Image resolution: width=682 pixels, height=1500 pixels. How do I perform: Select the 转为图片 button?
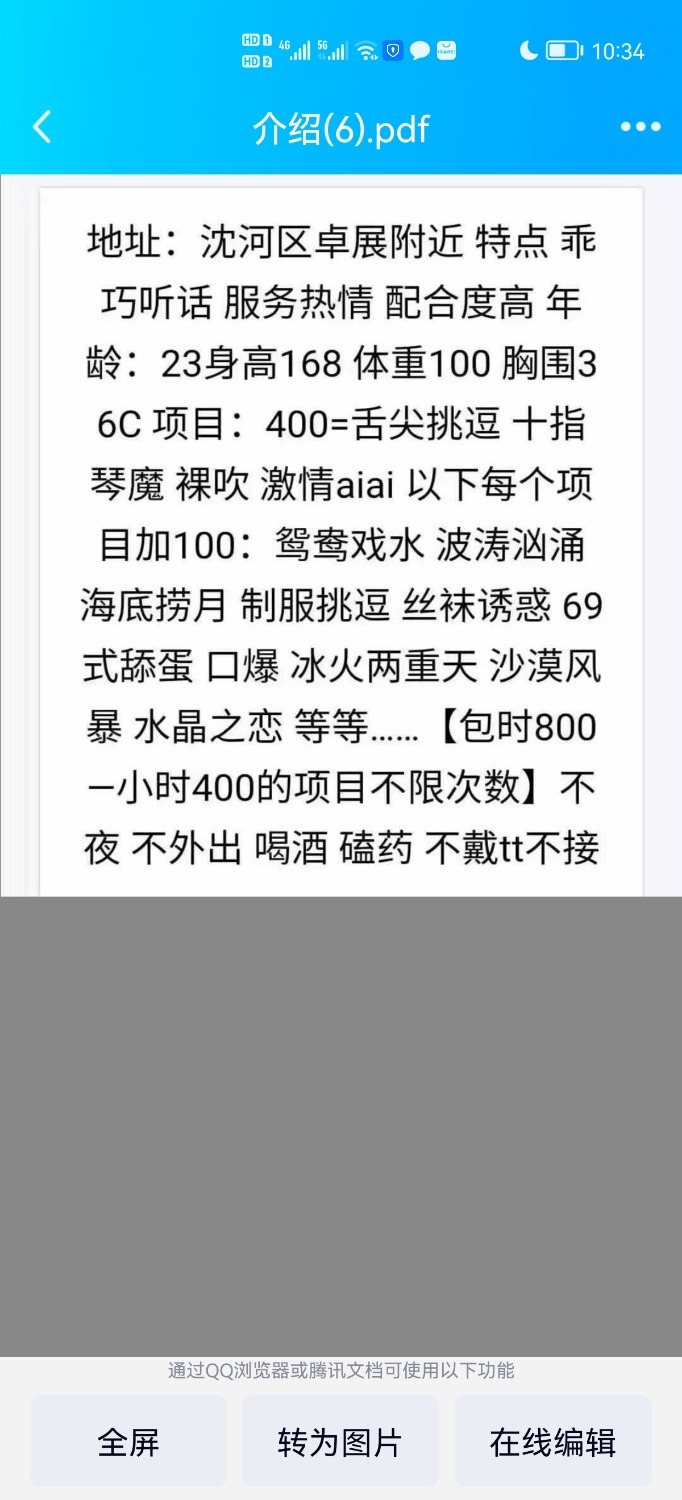pyautogui.click(x=340, y=1441)
